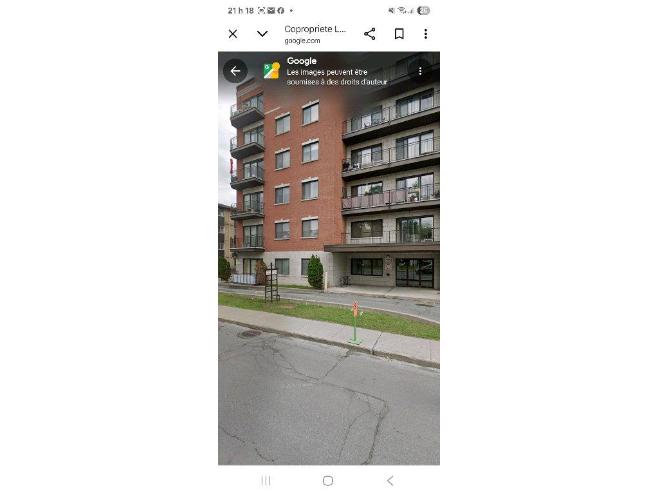Close the browser custom tab

tap(233, 34)
